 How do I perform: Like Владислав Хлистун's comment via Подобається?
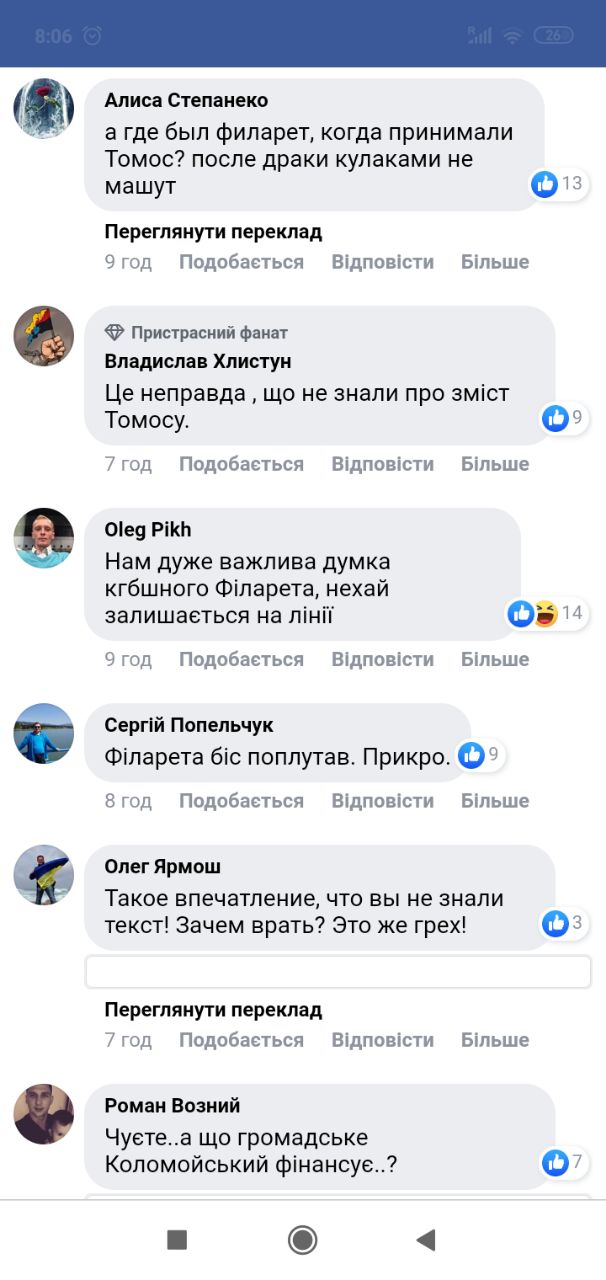point(241,464)
